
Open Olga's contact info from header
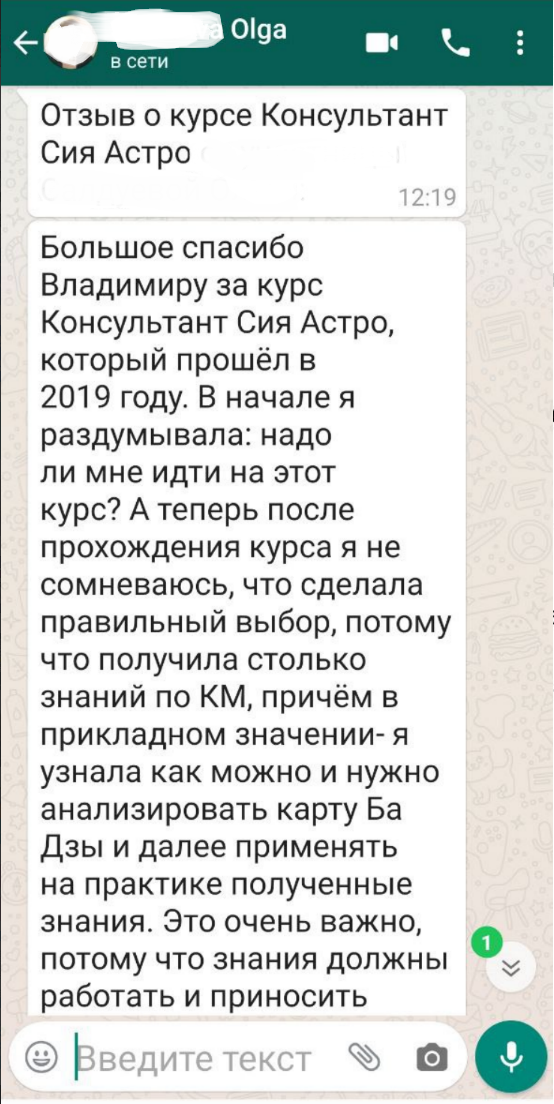[x=169, y=44]
